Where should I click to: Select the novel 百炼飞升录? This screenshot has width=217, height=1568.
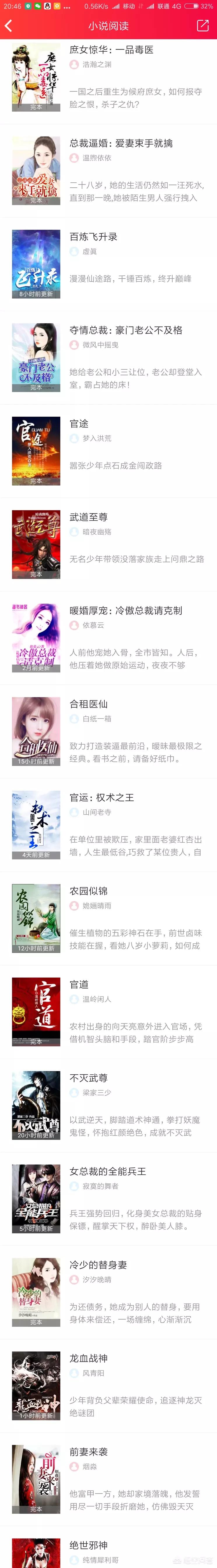coord(94,237)
